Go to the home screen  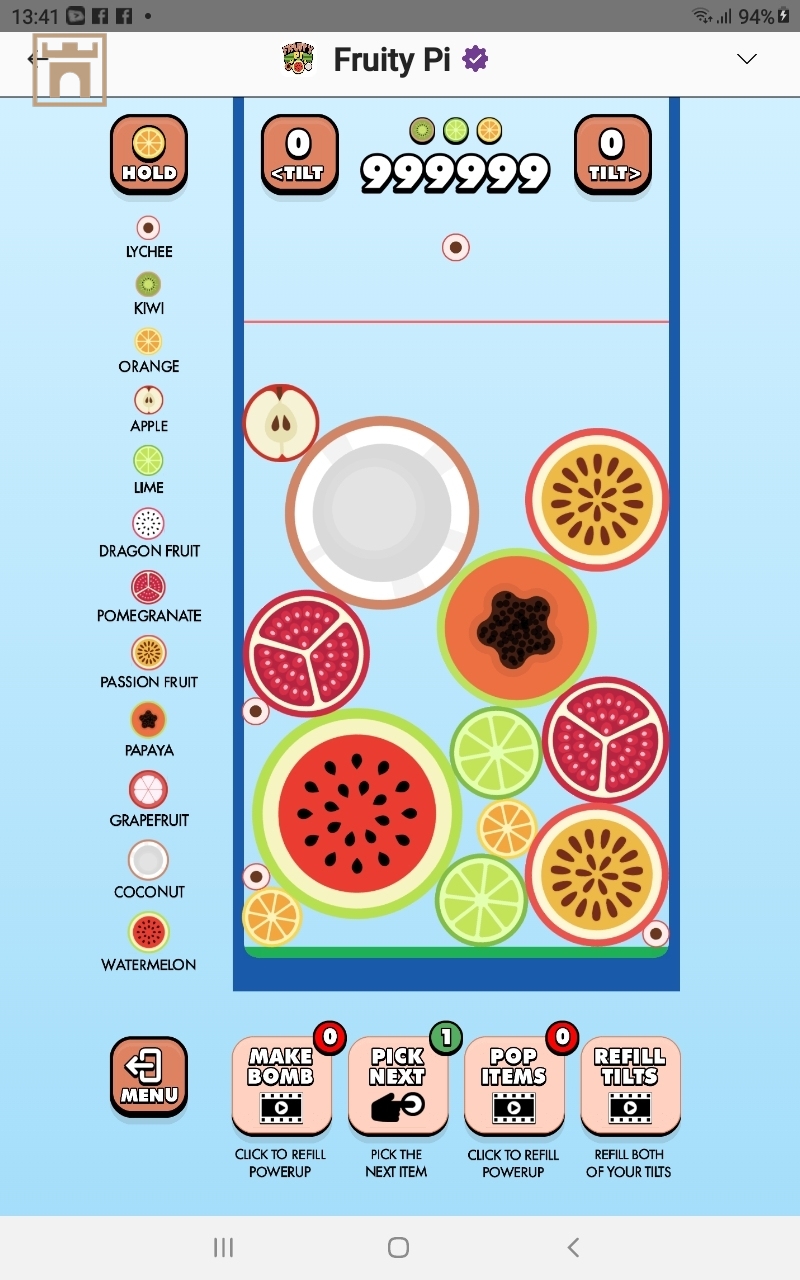tap(398, 1247)
